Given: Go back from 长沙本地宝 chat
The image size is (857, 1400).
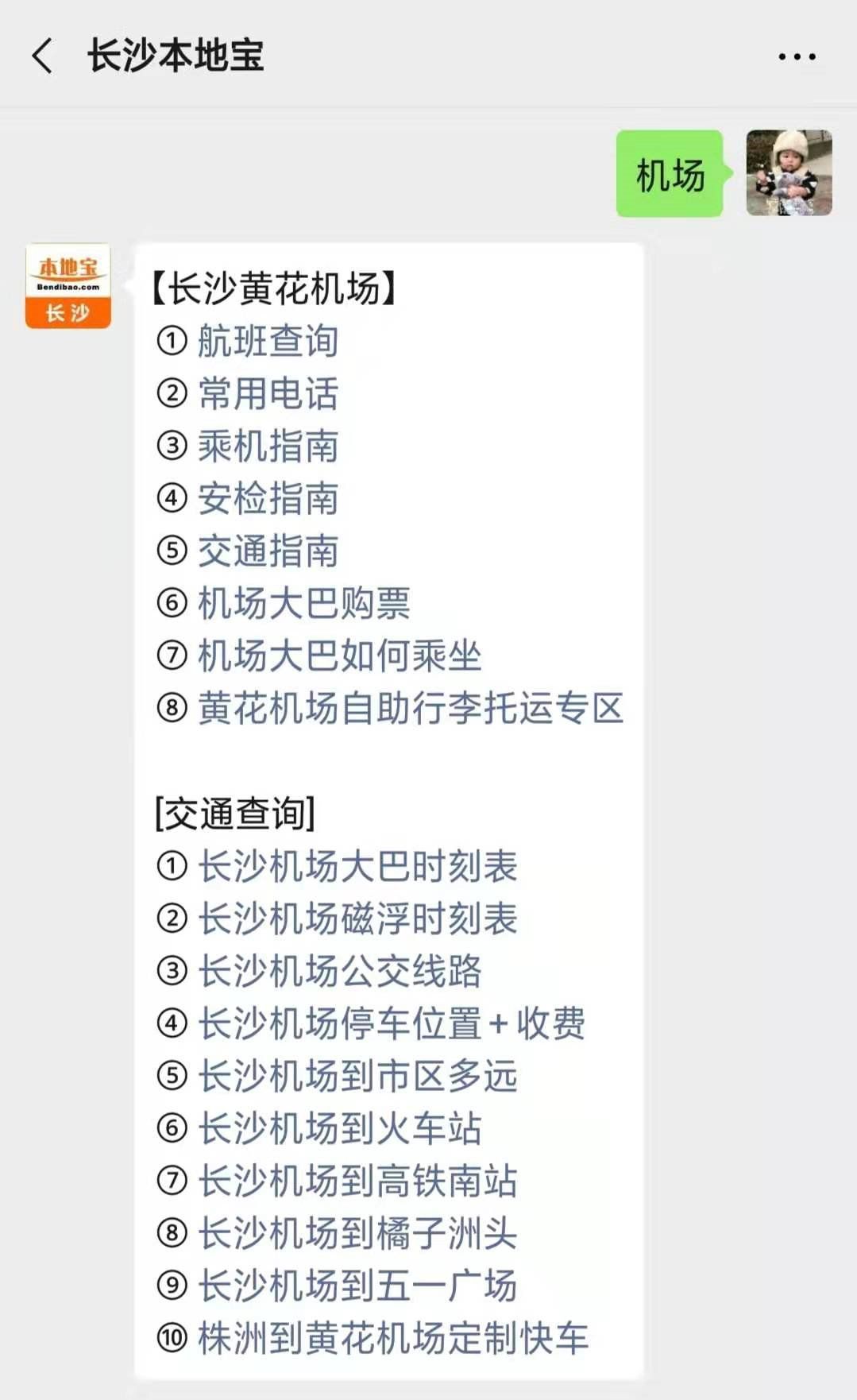Looking at the screenshot, I should point(43,56).
